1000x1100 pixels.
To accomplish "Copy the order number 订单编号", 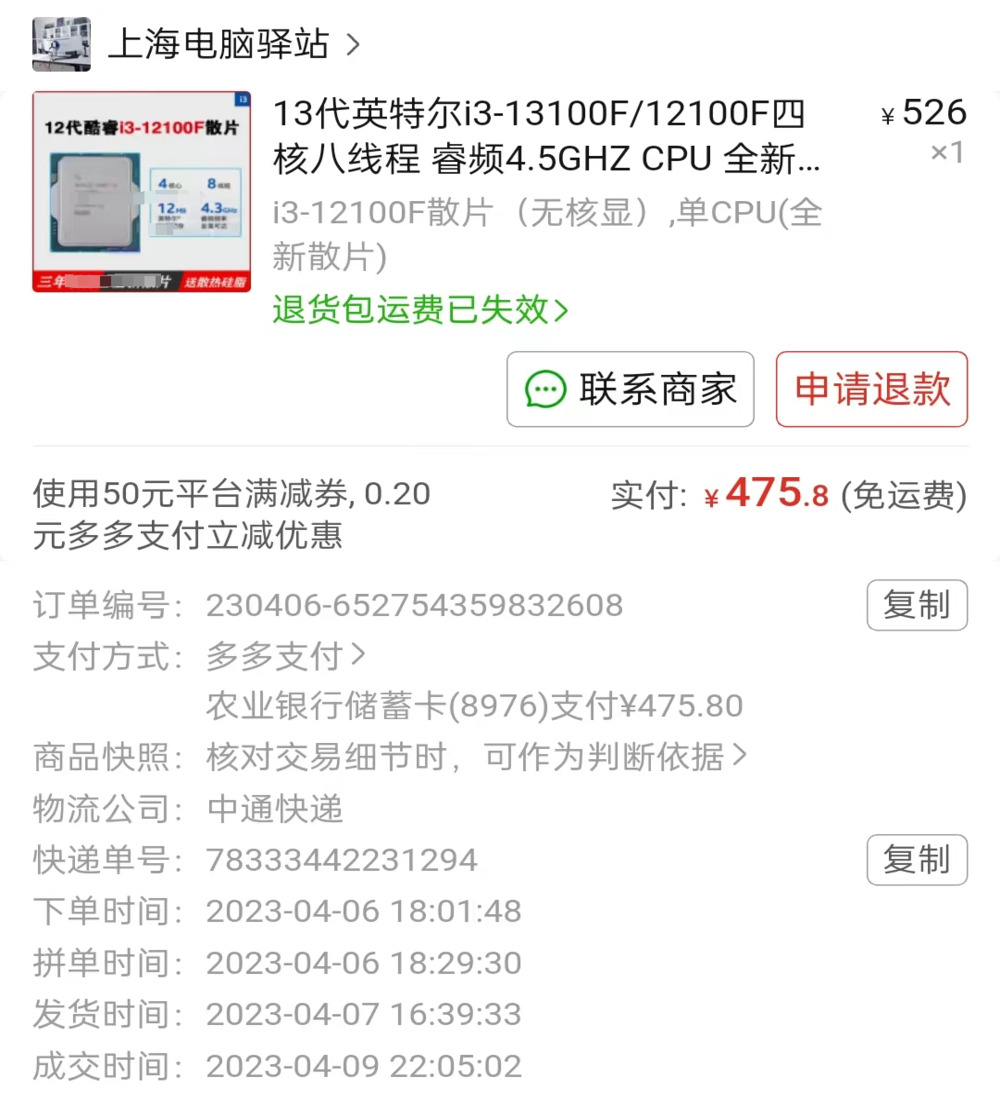I will click(x=916, y=605).
